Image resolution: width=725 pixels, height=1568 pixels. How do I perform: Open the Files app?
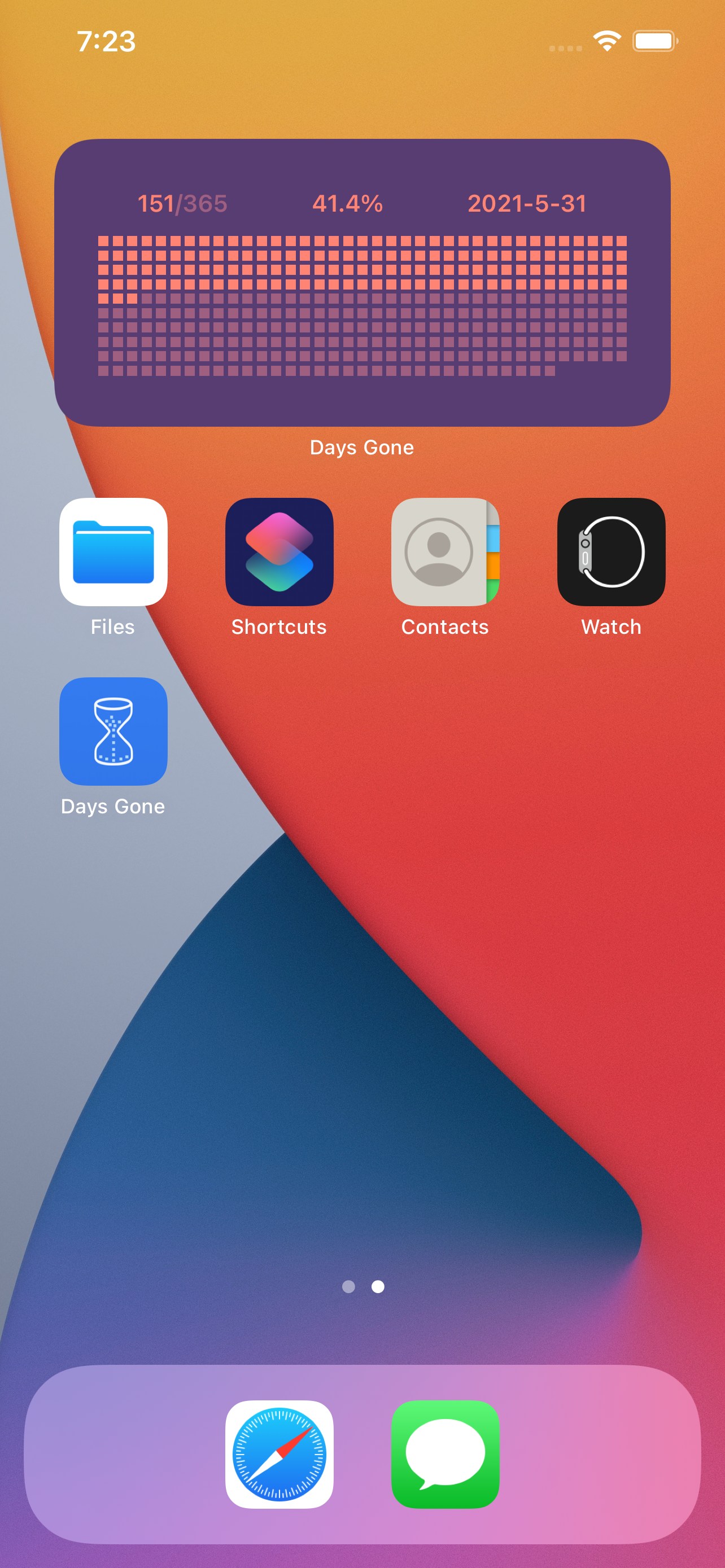click(113, 552)
